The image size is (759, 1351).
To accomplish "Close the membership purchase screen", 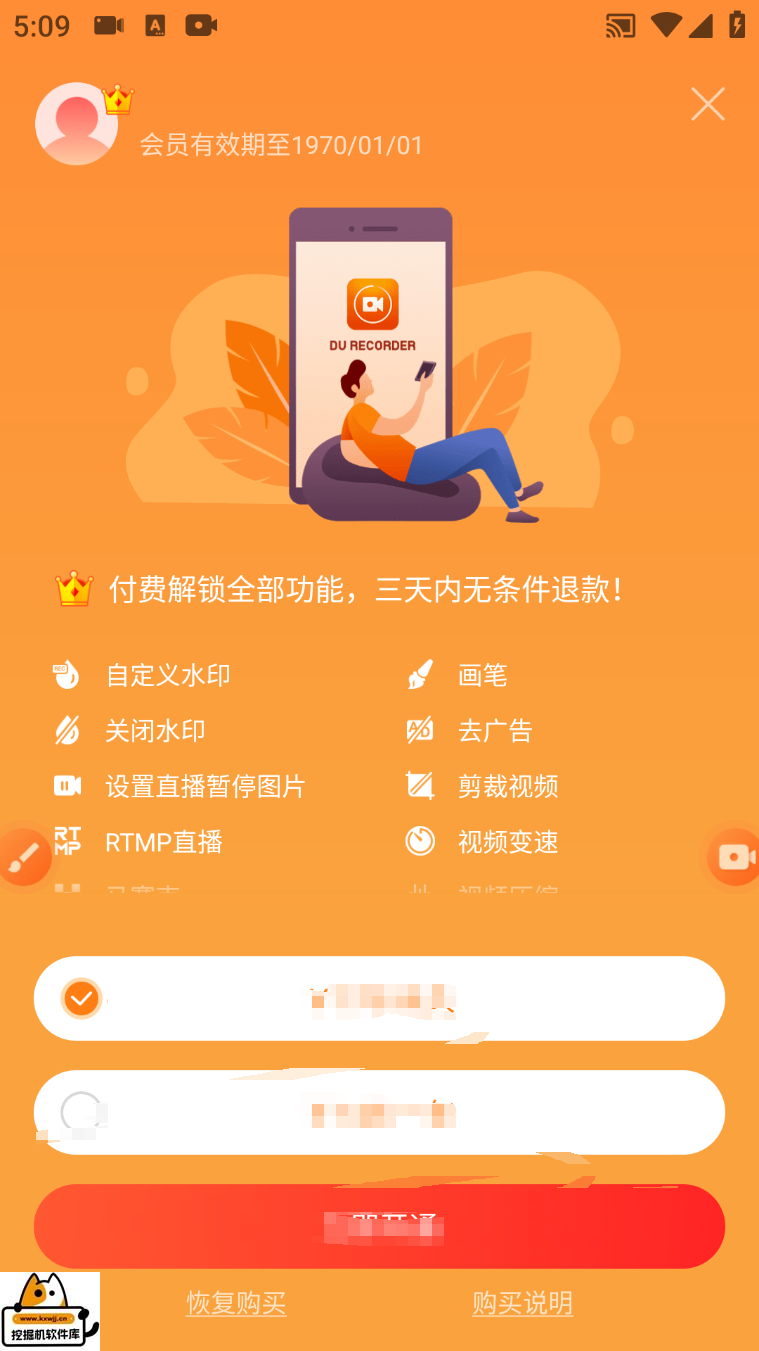I will pyautogui.click(x=707, y=104).
